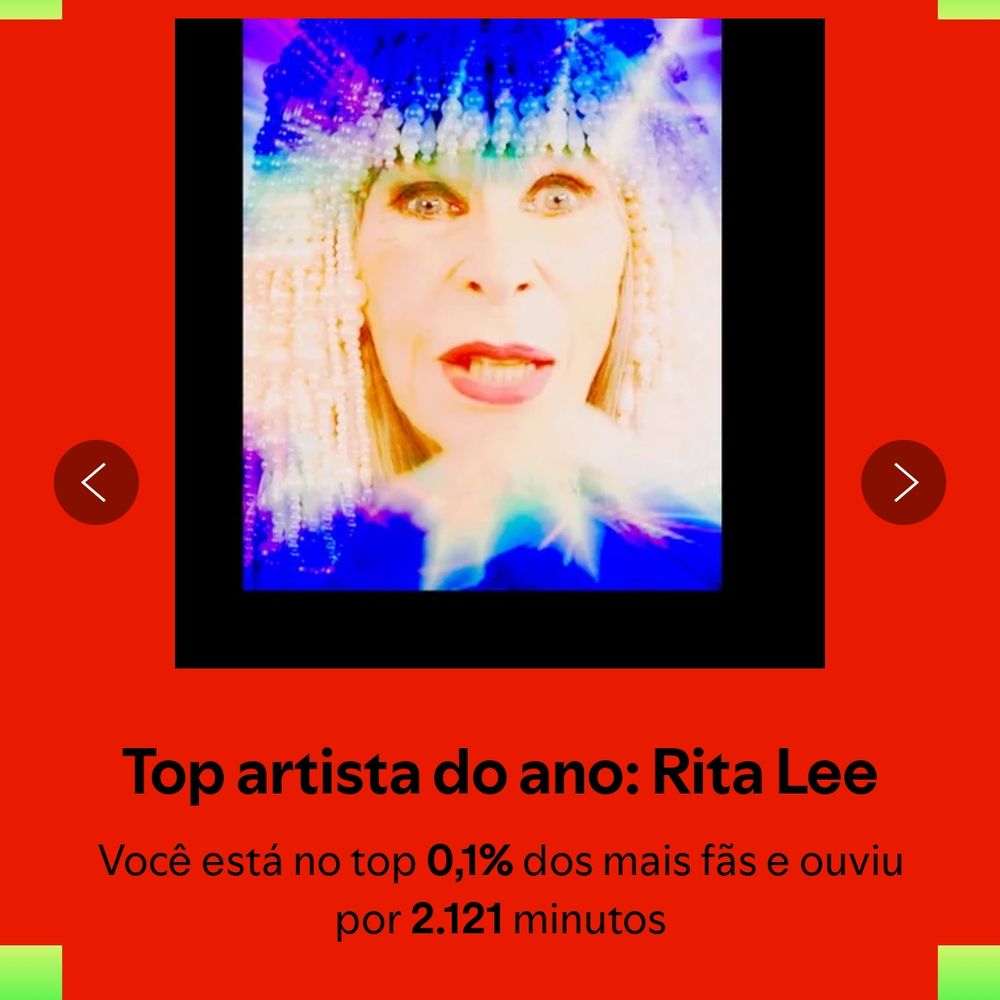
Task: Go to the previous recap slide
Action: 96,482
